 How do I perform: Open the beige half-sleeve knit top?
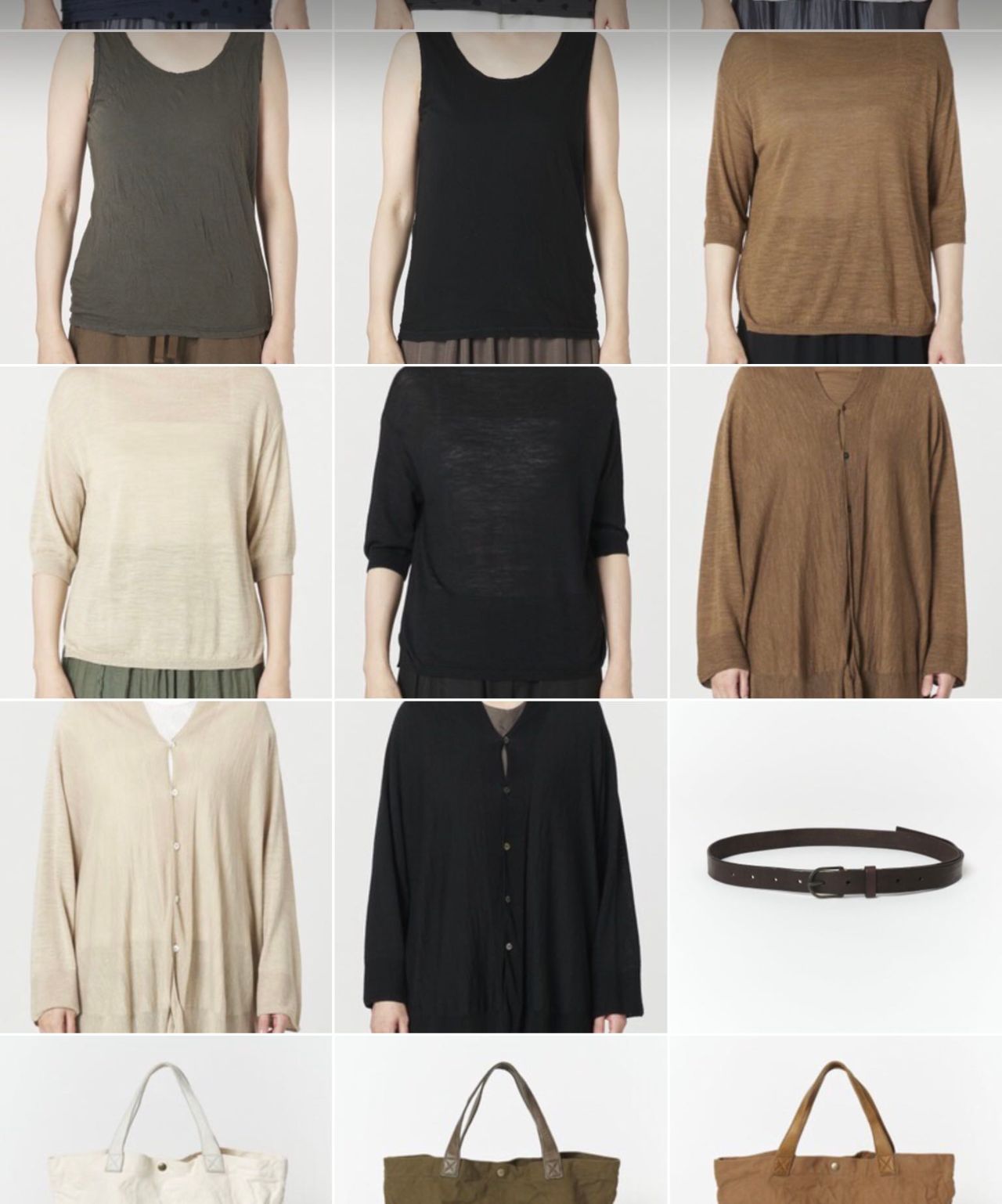[x=166, y=532]
